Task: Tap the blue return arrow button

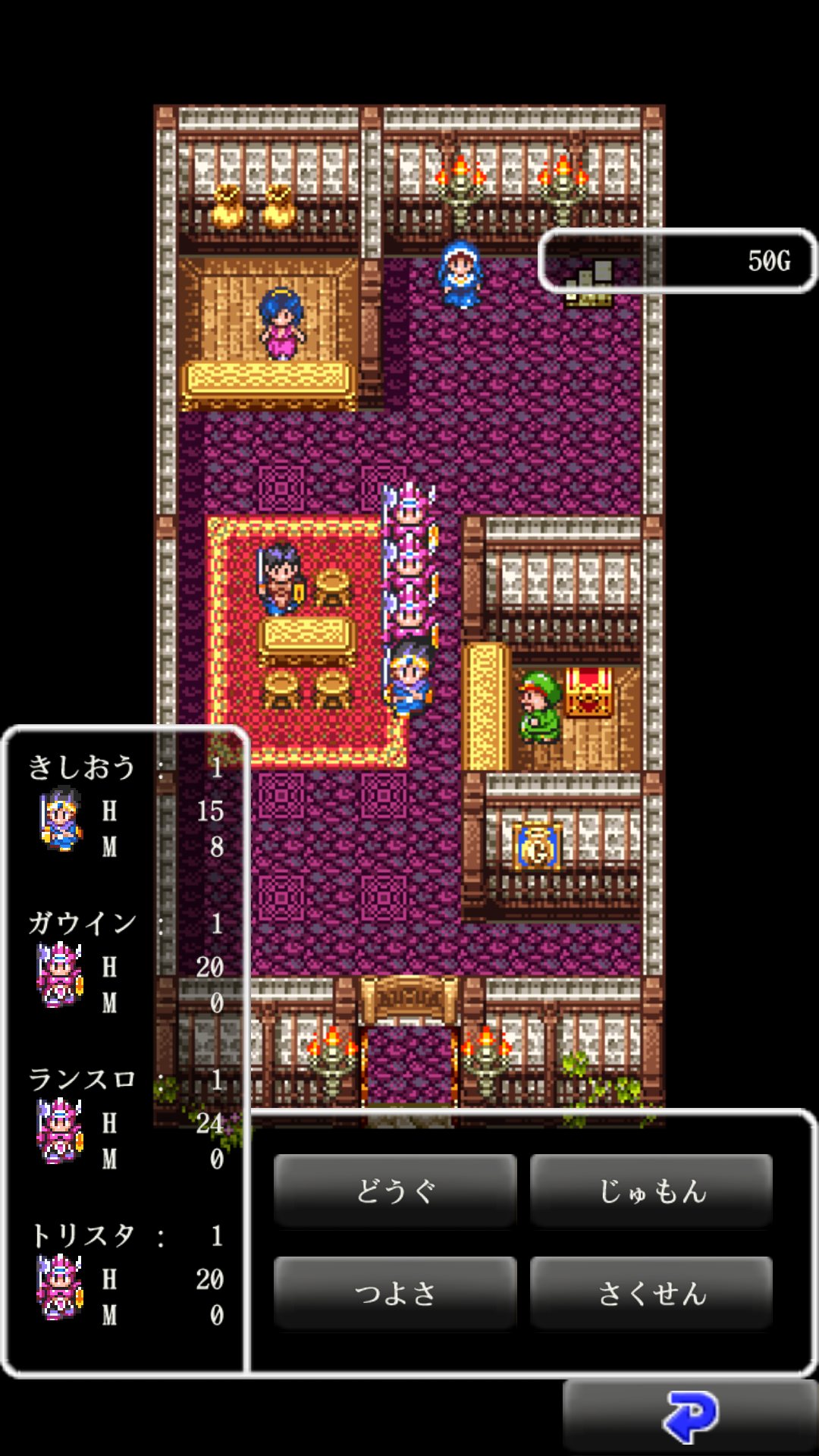Action: [x=690, y=1417]
